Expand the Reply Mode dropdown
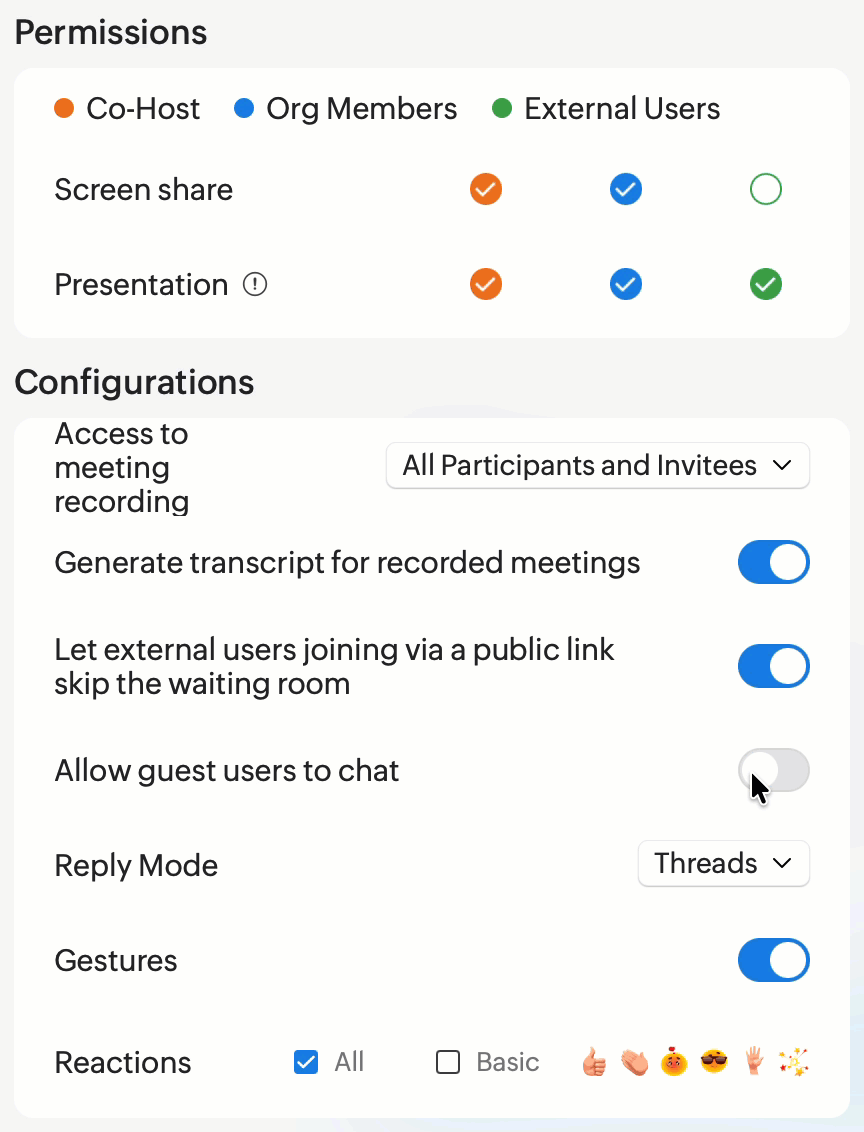Screen dimensions: 864x1132 [x=723, y=864]
